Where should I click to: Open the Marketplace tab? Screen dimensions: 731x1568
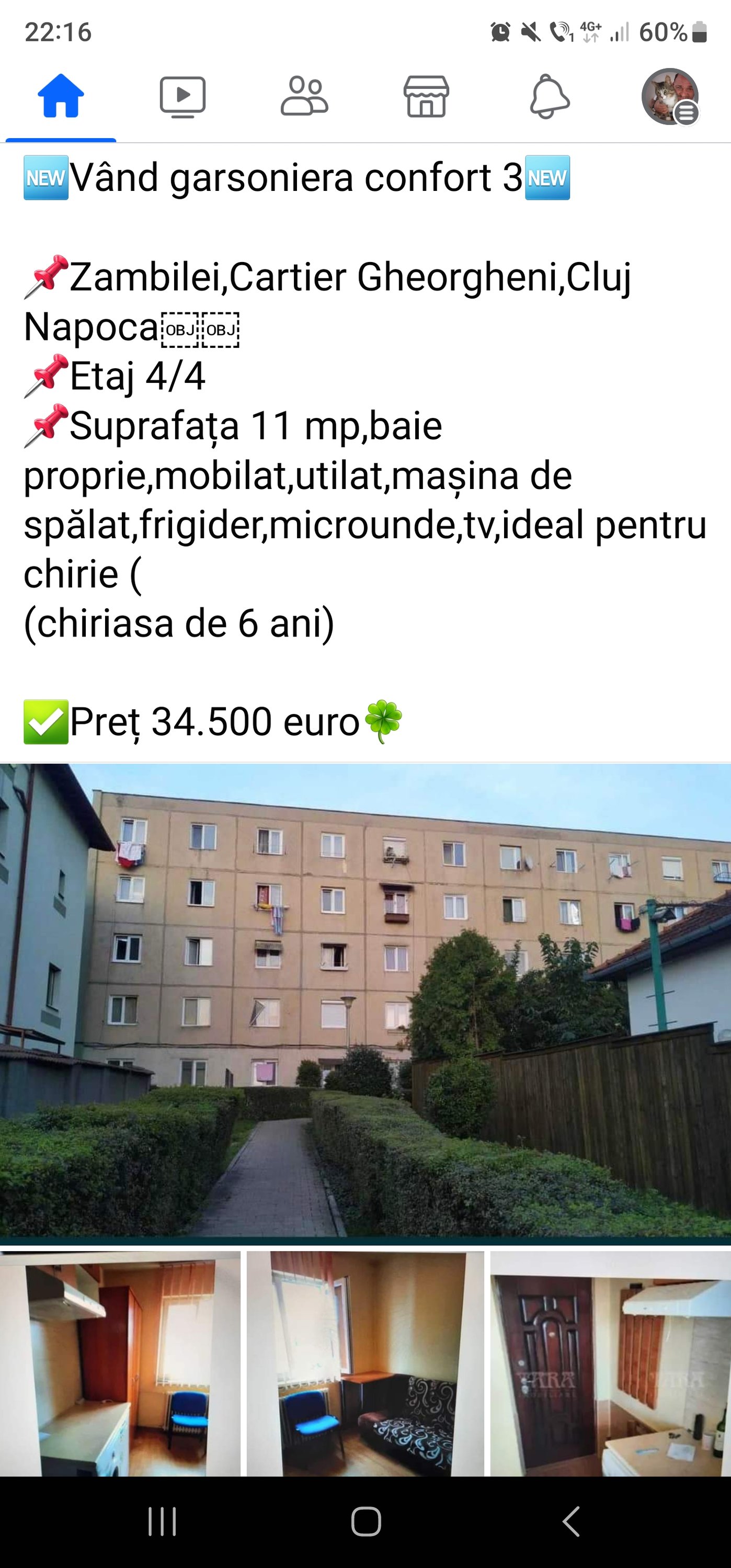pyautogui.click(x=426, y=97)
